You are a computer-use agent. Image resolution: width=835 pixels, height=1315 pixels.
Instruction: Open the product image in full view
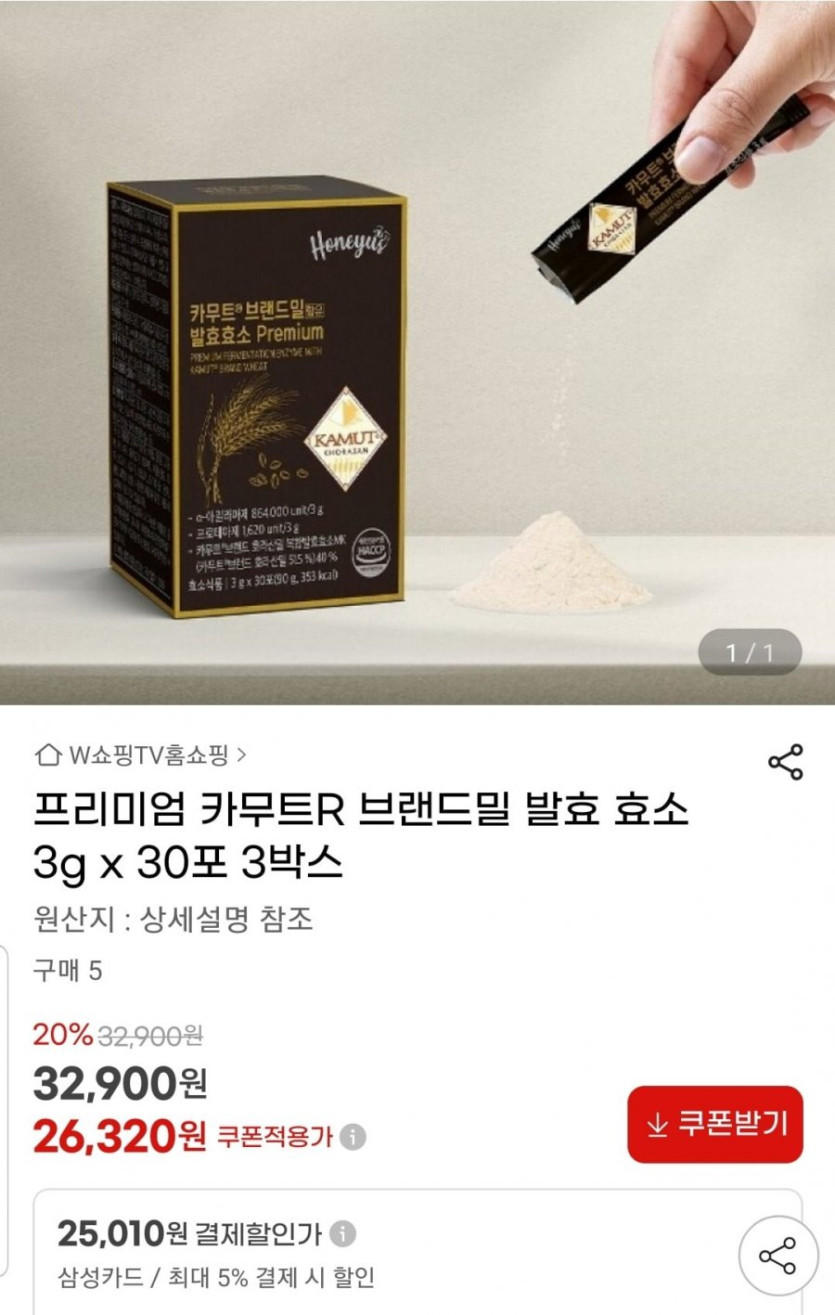click(x=417, y=350)
